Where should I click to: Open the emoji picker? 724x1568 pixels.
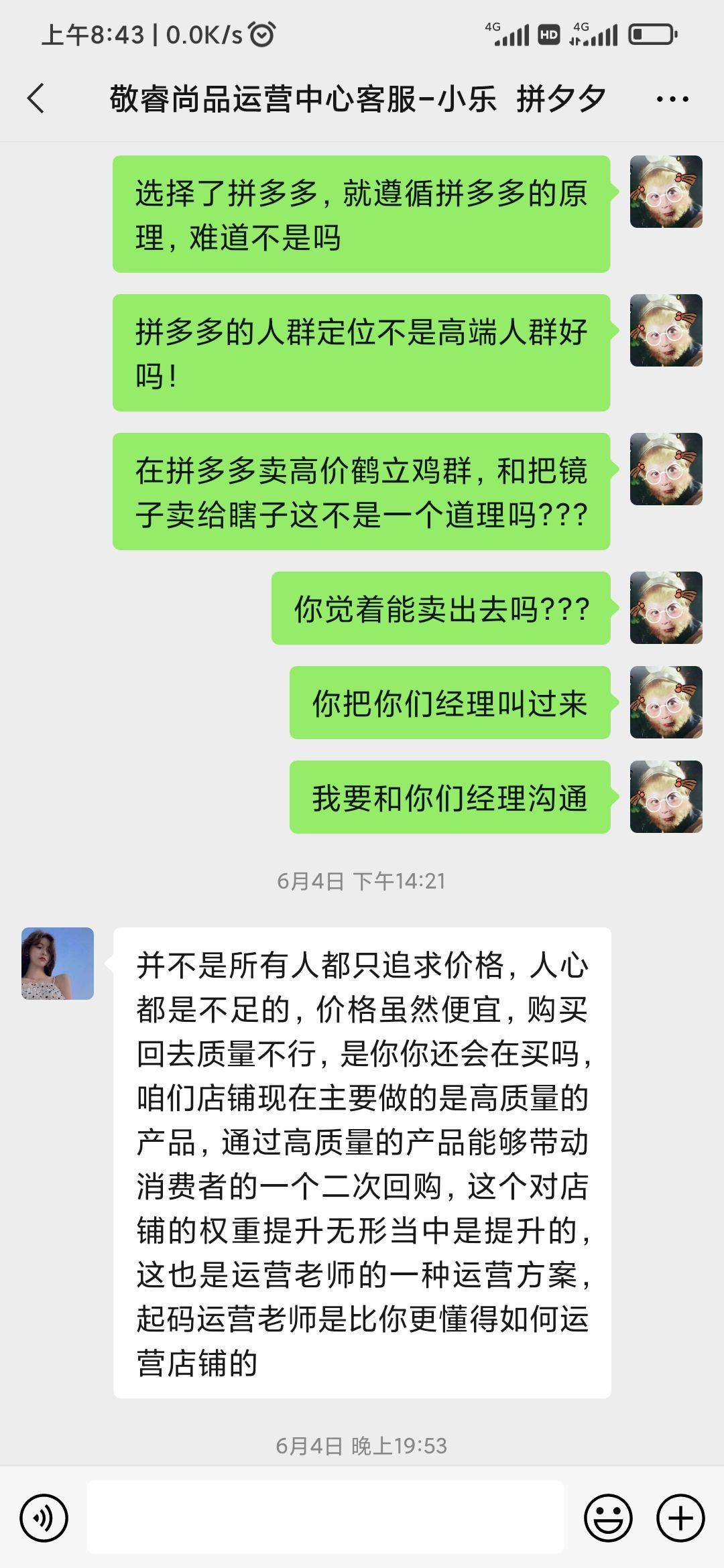[x=608, y=1518]
